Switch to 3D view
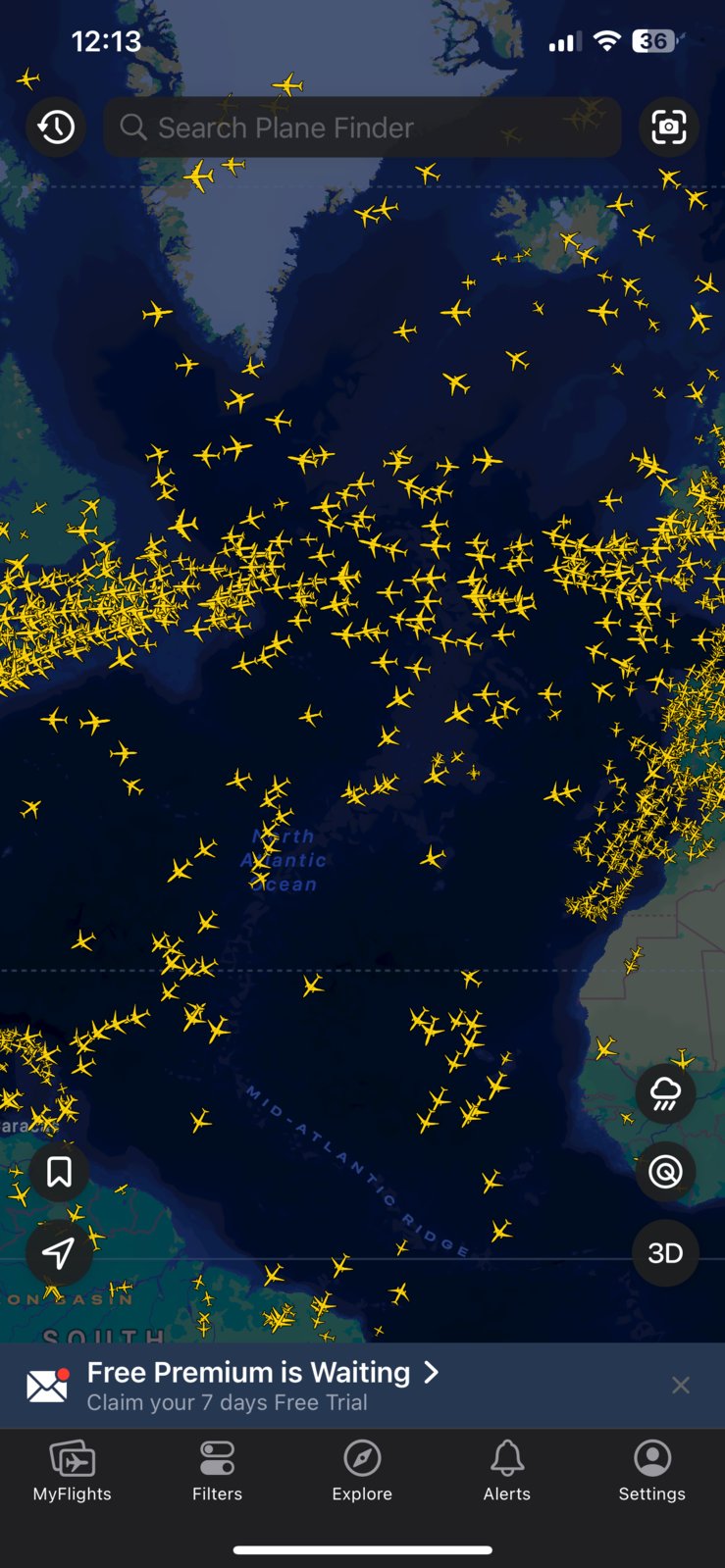Viewport: 725px width, 1568px height. pyautogui.click(x=665, y=1252)
